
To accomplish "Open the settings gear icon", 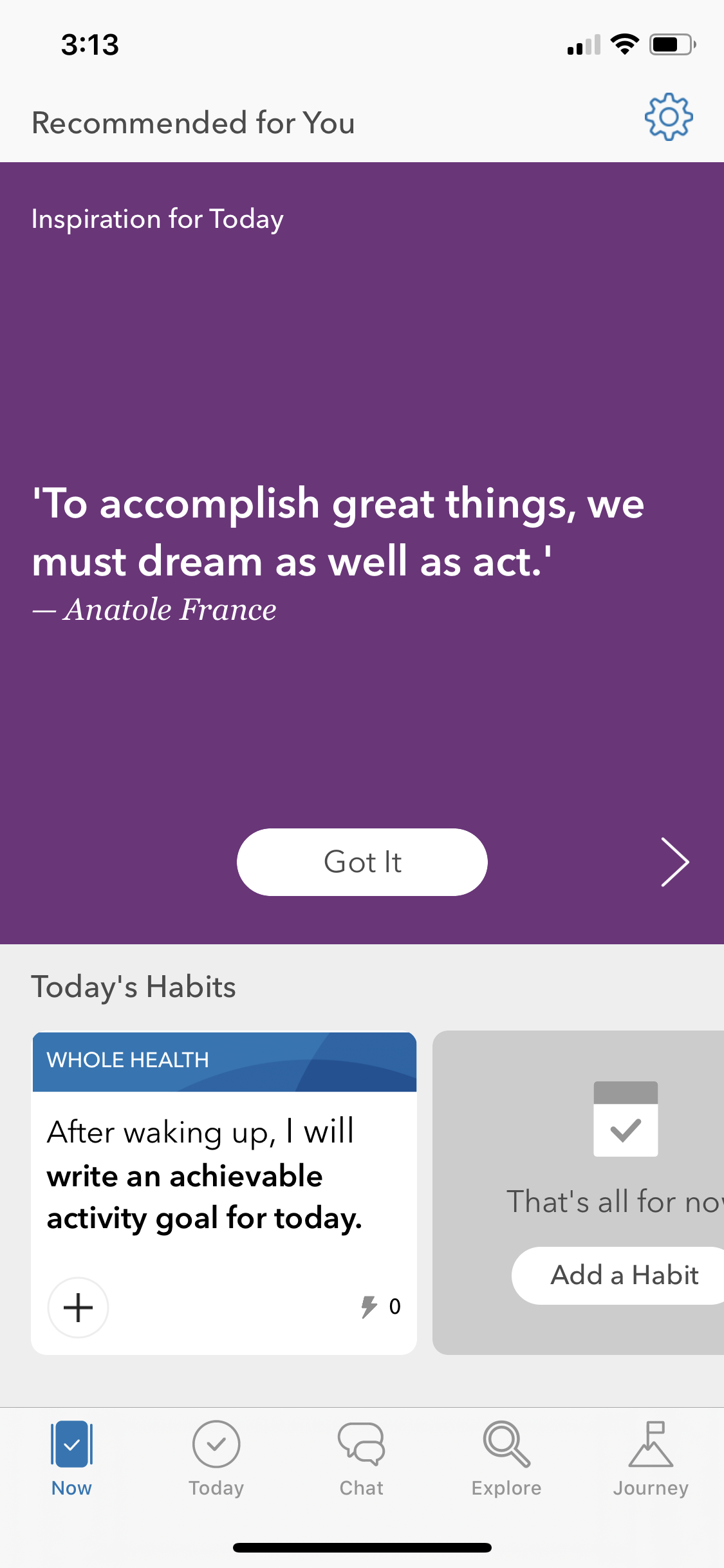I will click(669, 117).
